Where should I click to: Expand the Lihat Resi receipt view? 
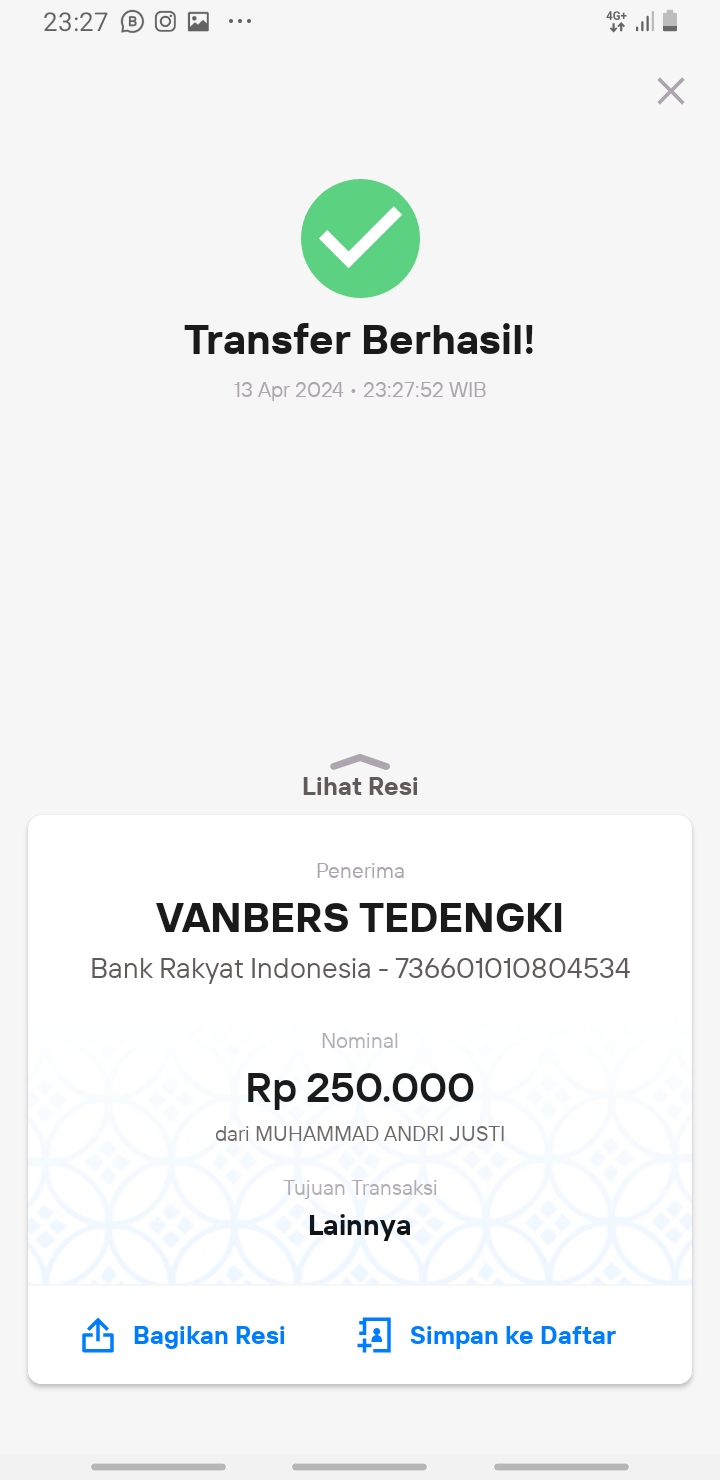(360, 776)
